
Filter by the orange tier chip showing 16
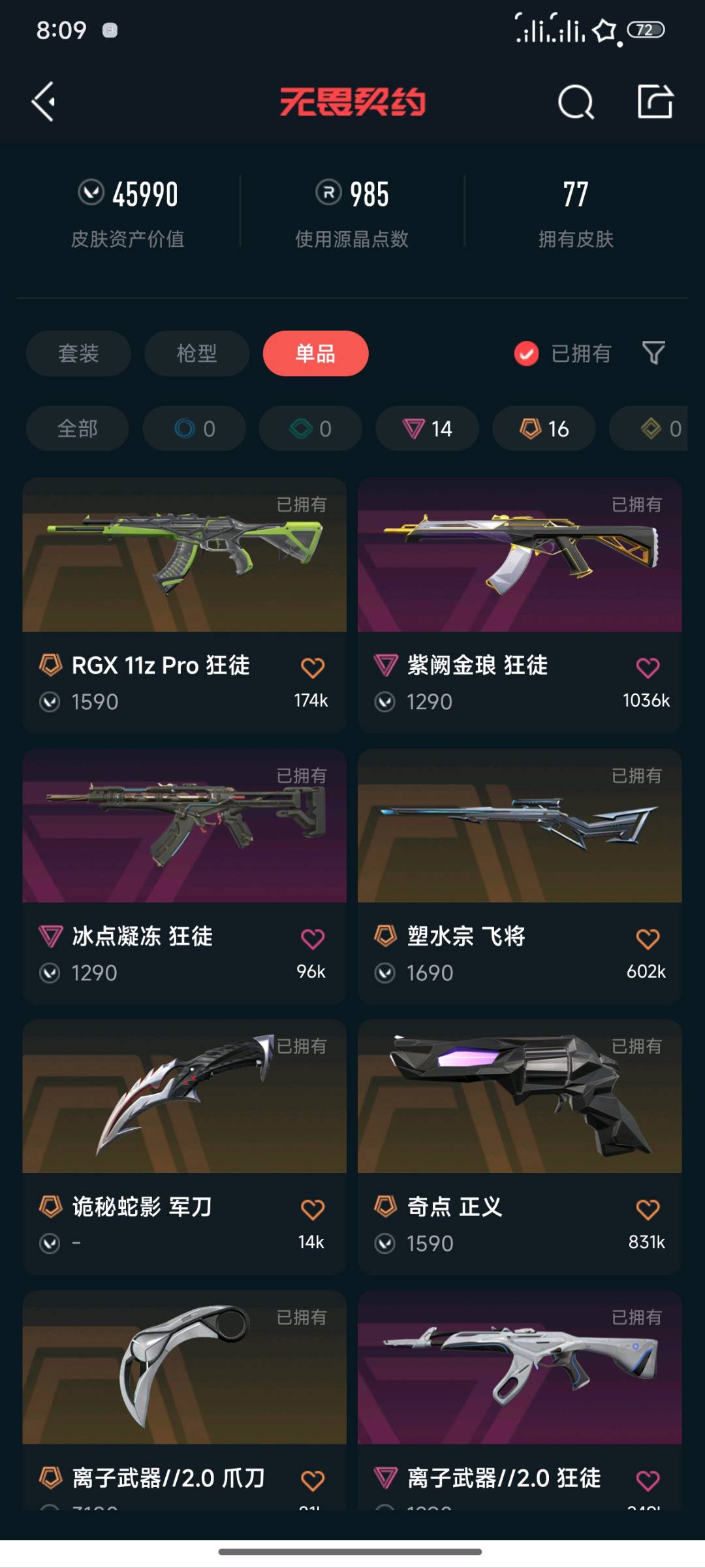544,428
